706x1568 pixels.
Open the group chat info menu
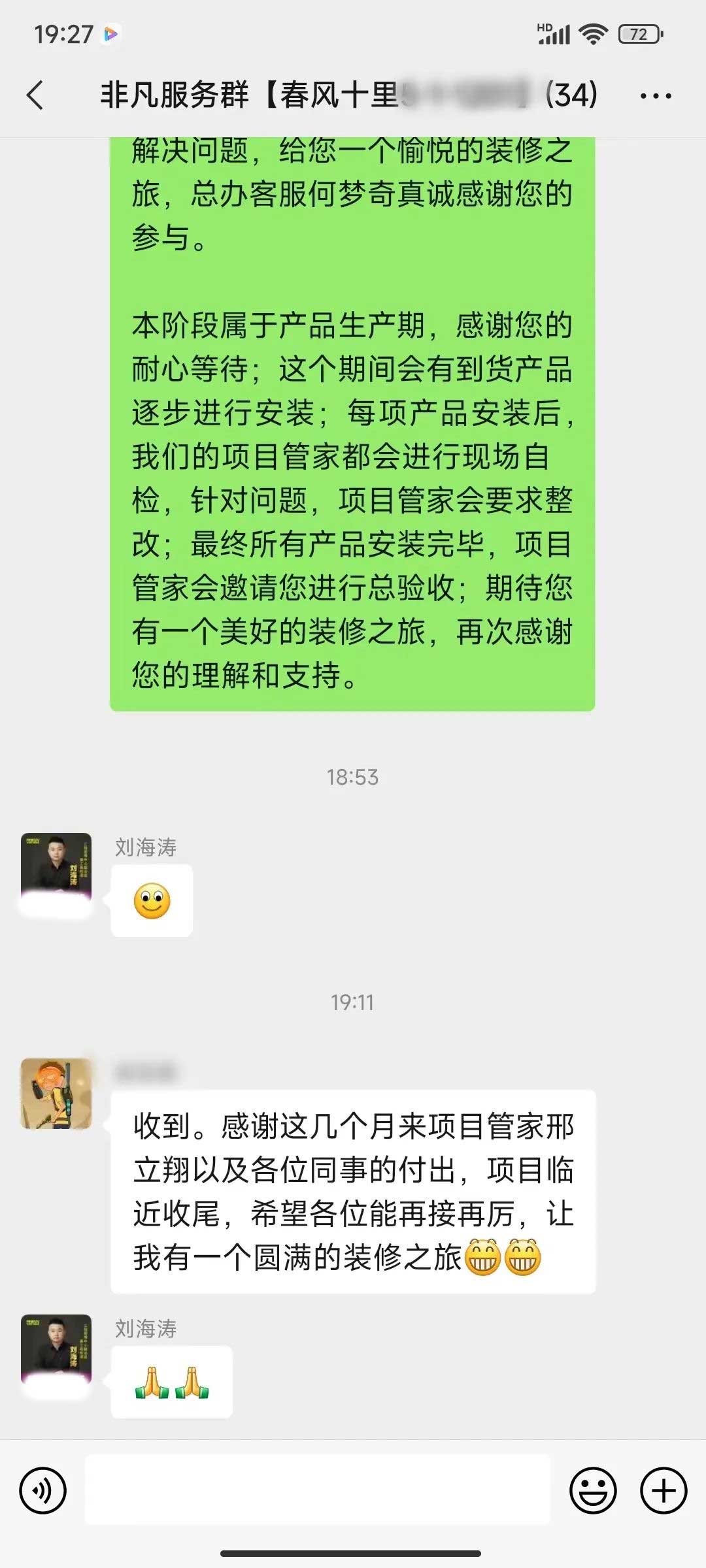tap(655, 96)
